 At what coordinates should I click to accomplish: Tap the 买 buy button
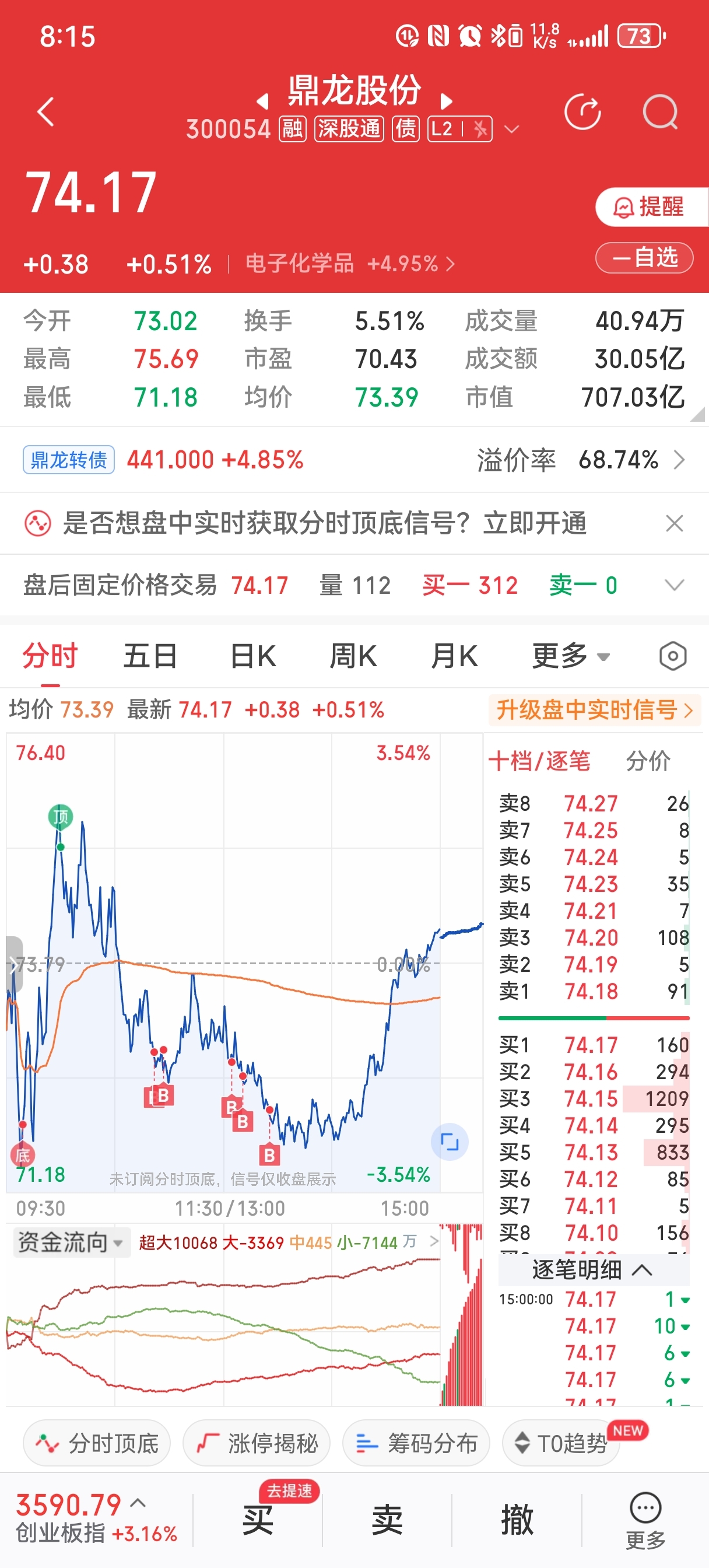(x=258, y=1520)
